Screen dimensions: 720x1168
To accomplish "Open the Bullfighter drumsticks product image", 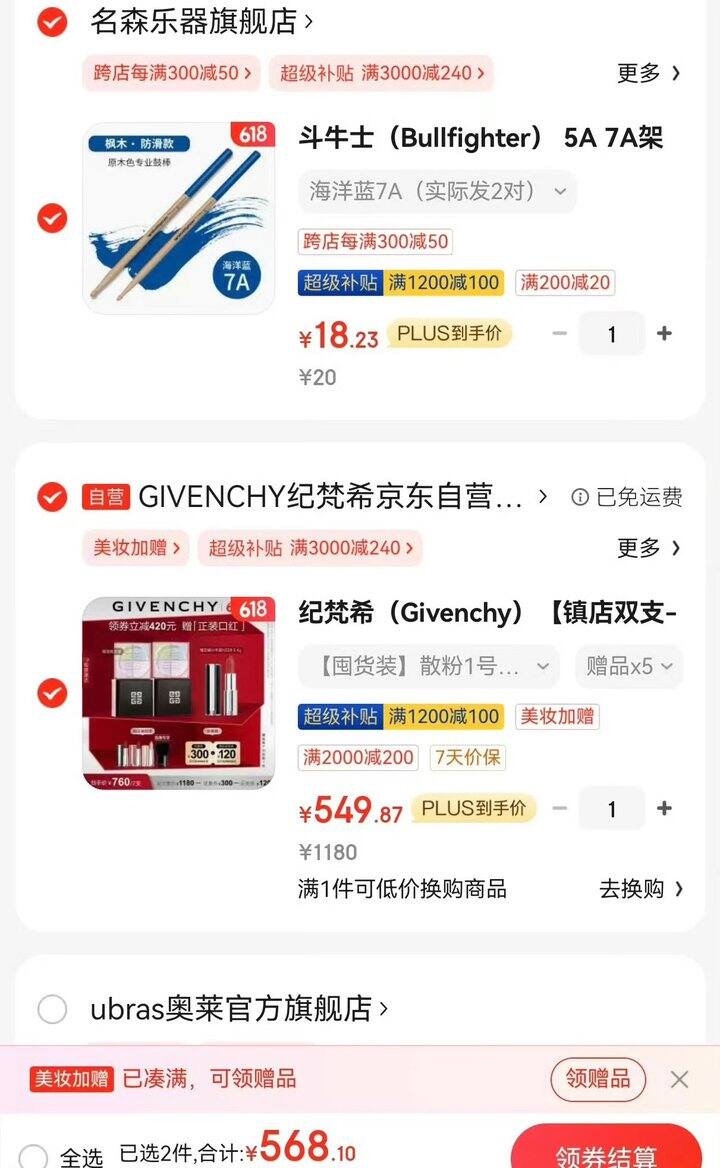I will 179,218.
